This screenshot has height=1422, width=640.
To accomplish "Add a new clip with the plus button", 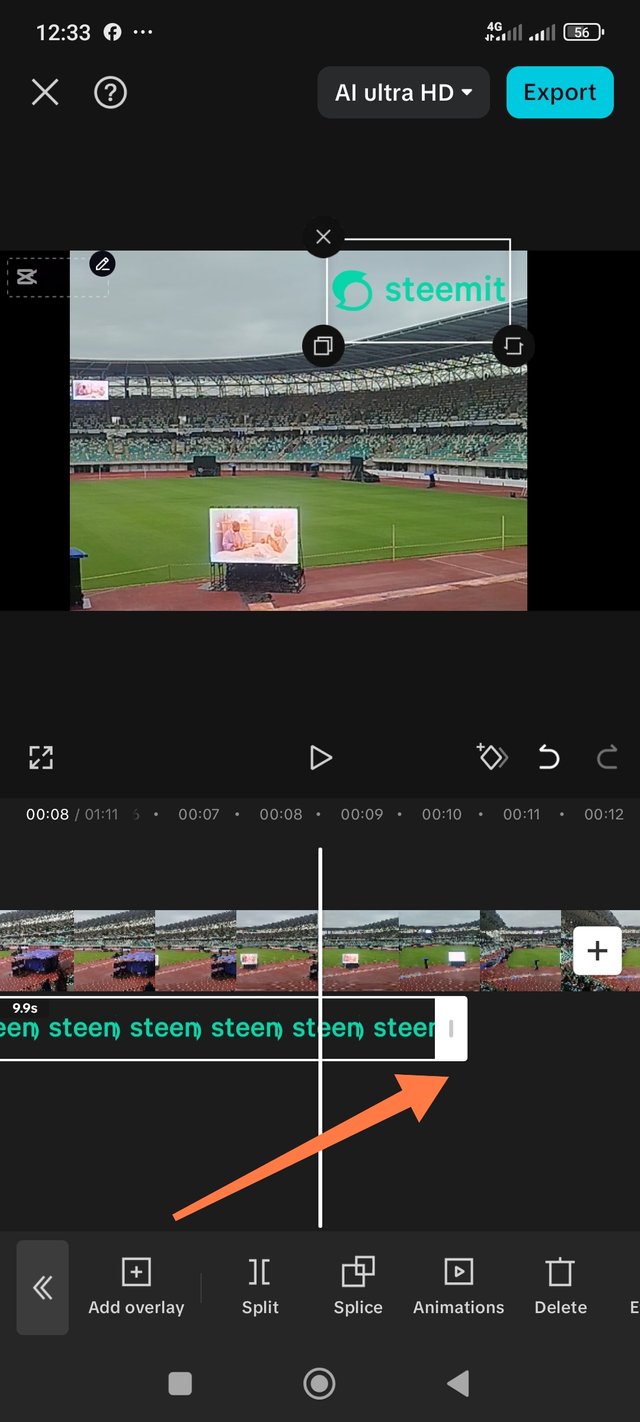I will pyautogui.click(x=597, y=951).
